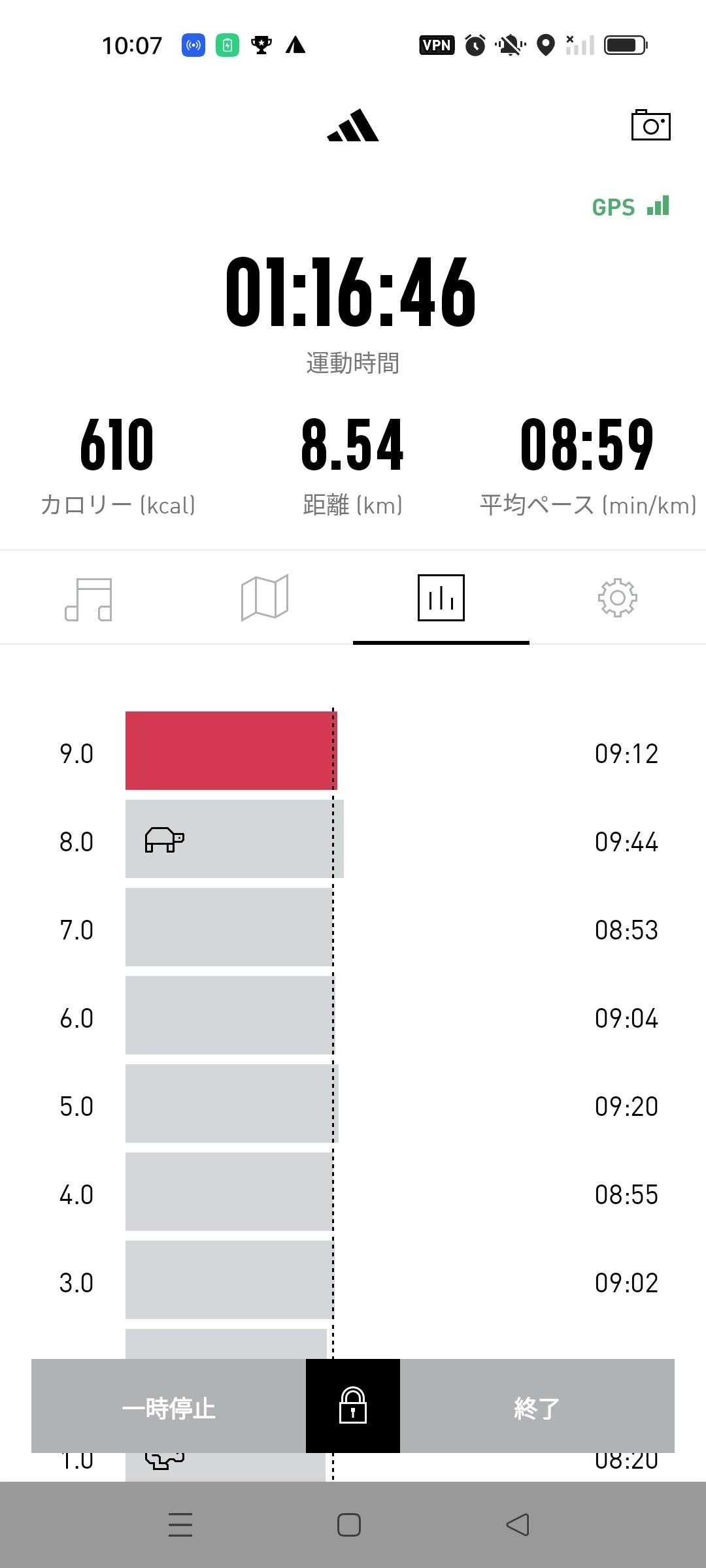Switch to the map tab
Screen dimensions: 706x1568
pos(265,598)
